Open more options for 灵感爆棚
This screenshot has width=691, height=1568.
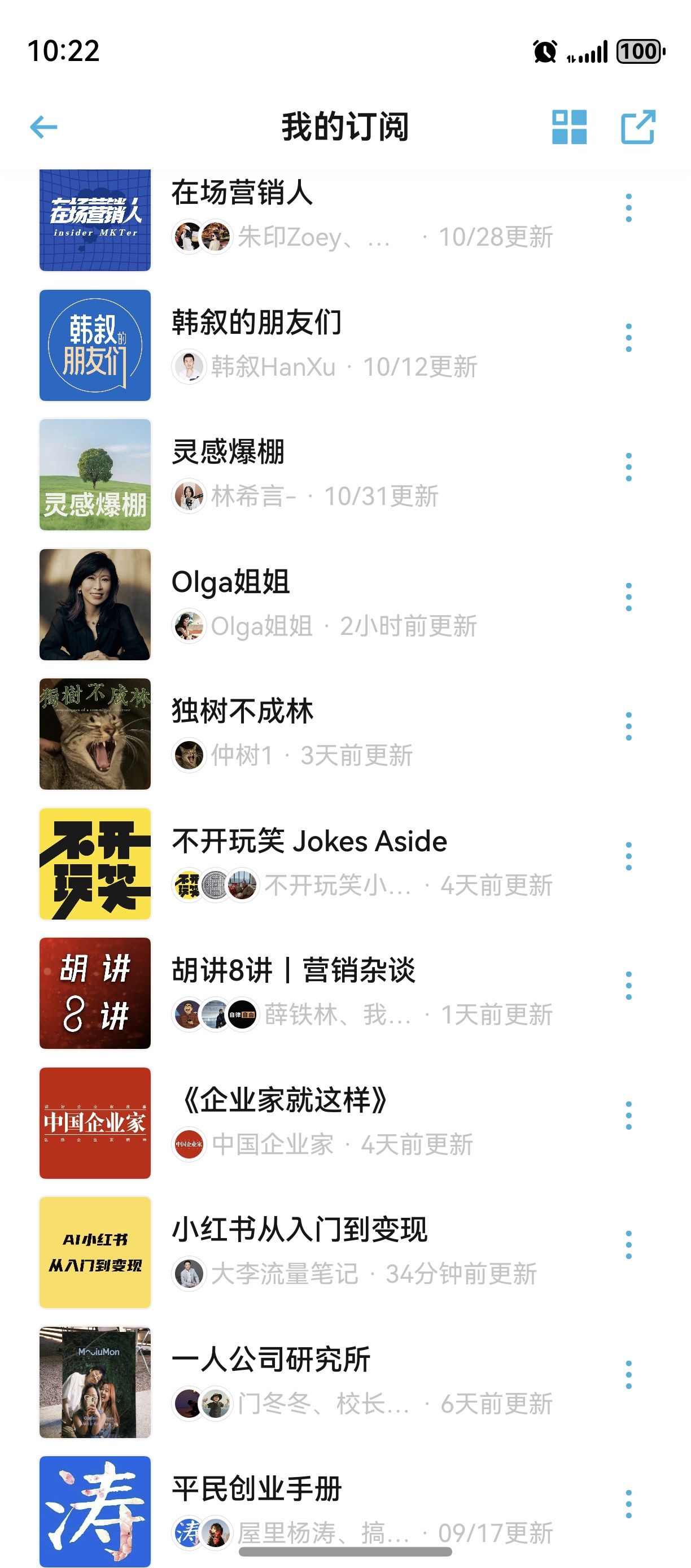click(x=628, y=468)
